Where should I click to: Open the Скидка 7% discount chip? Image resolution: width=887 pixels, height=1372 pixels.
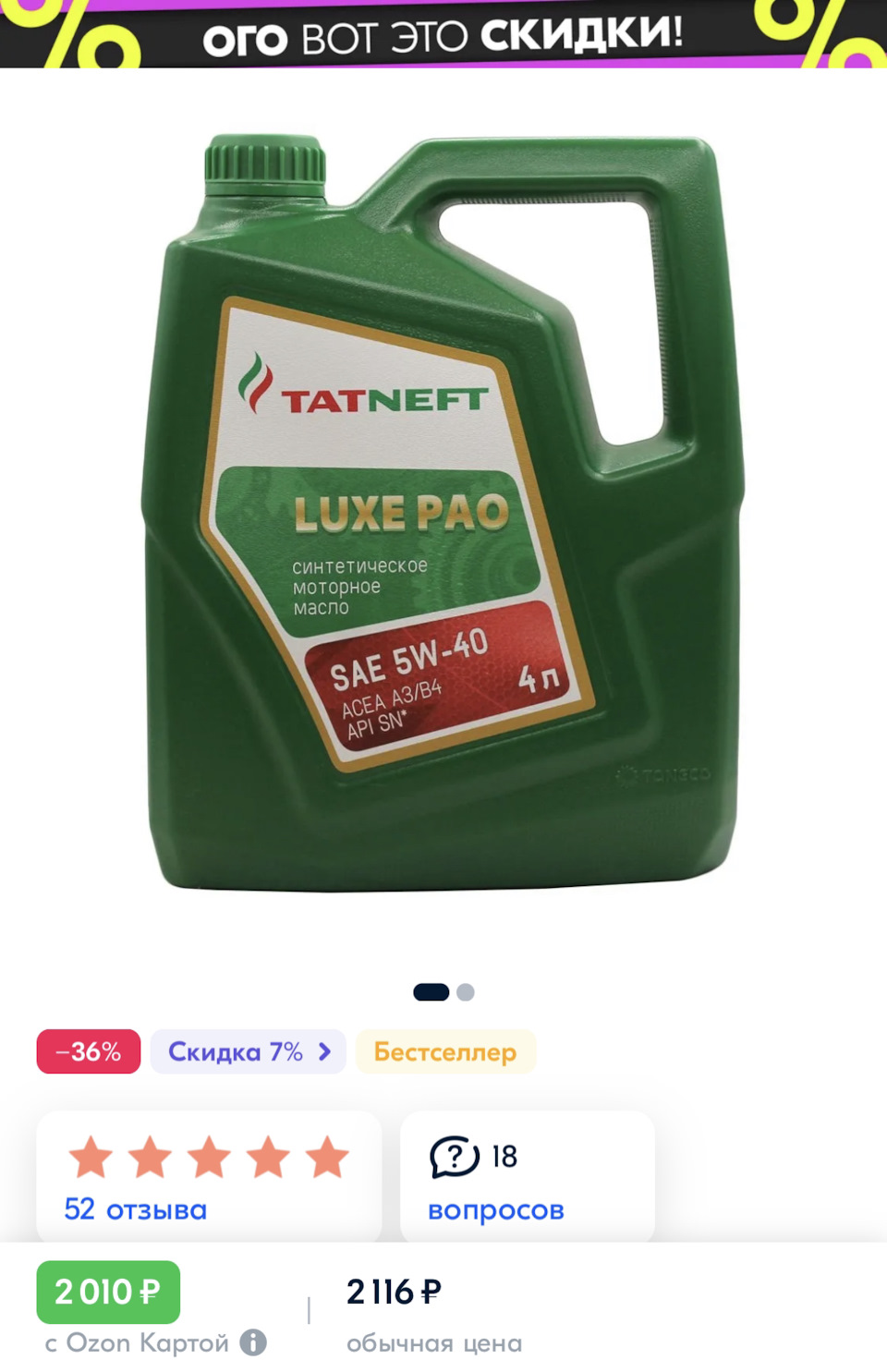(248, 1051)
